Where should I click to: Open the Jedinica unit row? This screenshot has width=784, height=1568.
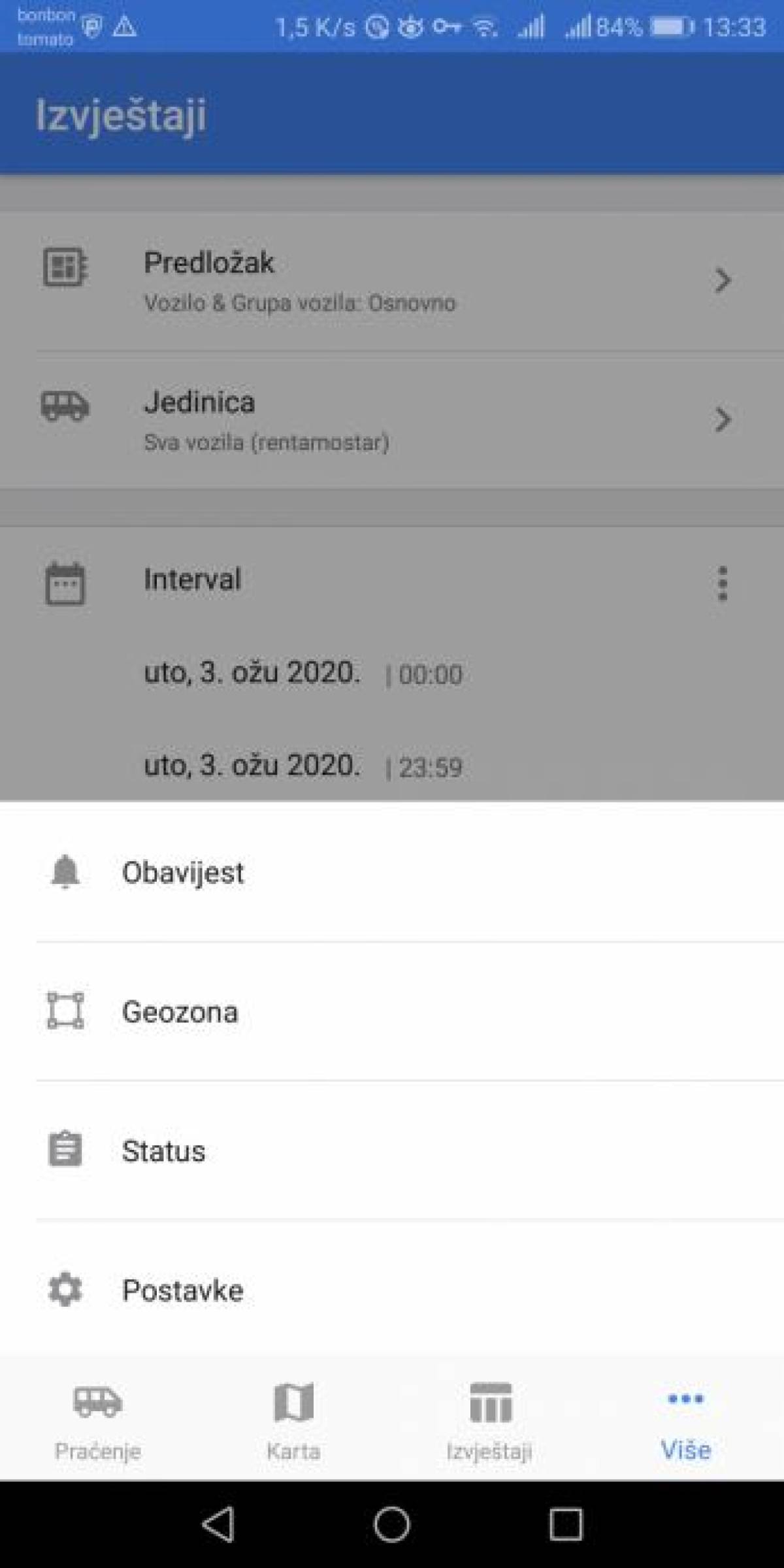(392, 420)
